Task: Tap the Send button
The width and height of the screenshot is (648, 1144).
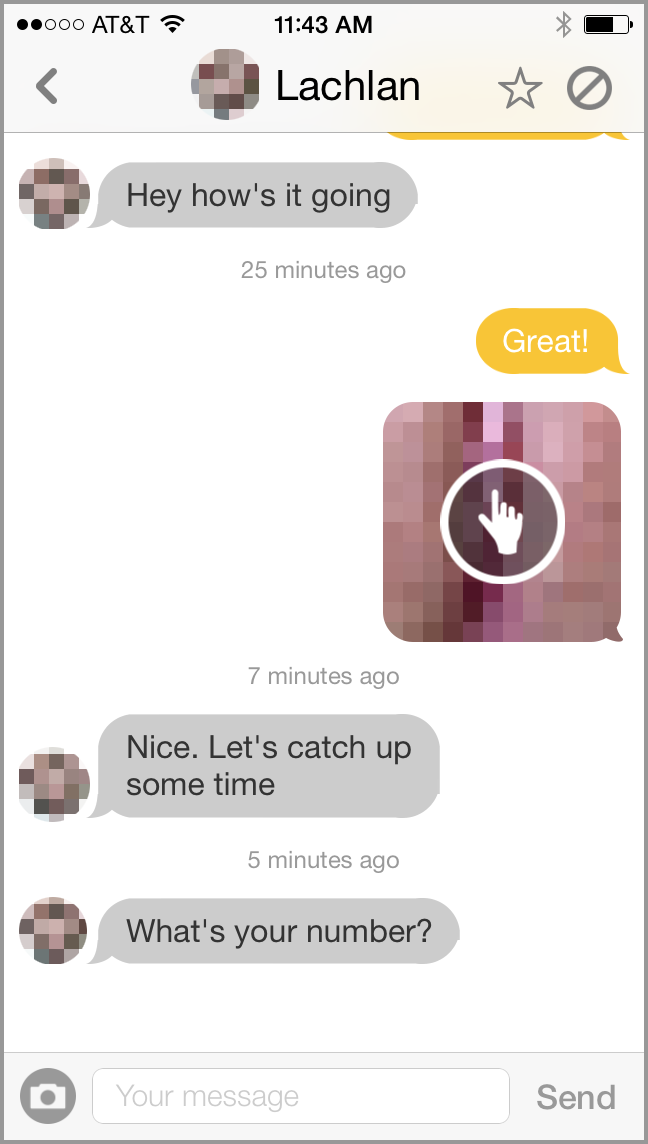Action: click(576, 1097)
